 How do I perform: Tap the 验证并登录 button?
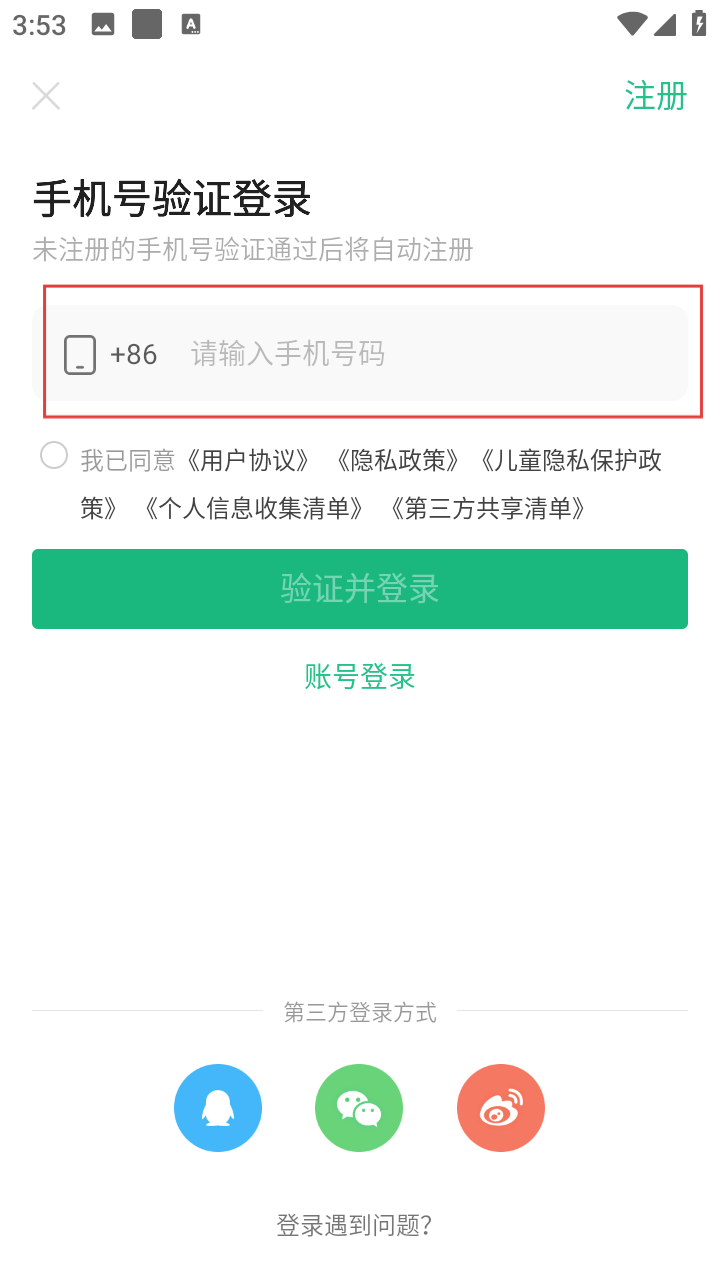click(x=360, y=589)
